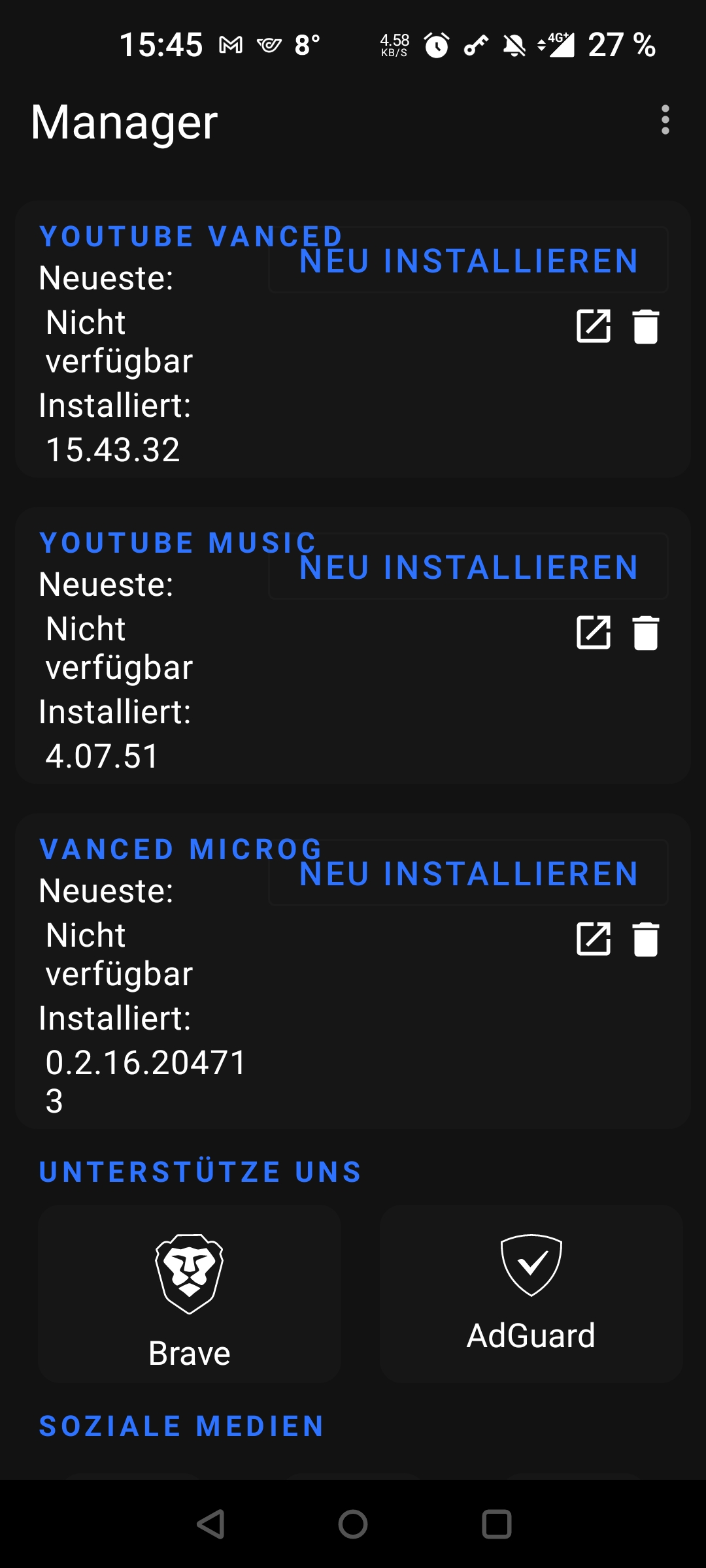Tap the alarm clock status bar icon
The height and width of the screenshot is (1568, 706).
[x=437, y=45]
